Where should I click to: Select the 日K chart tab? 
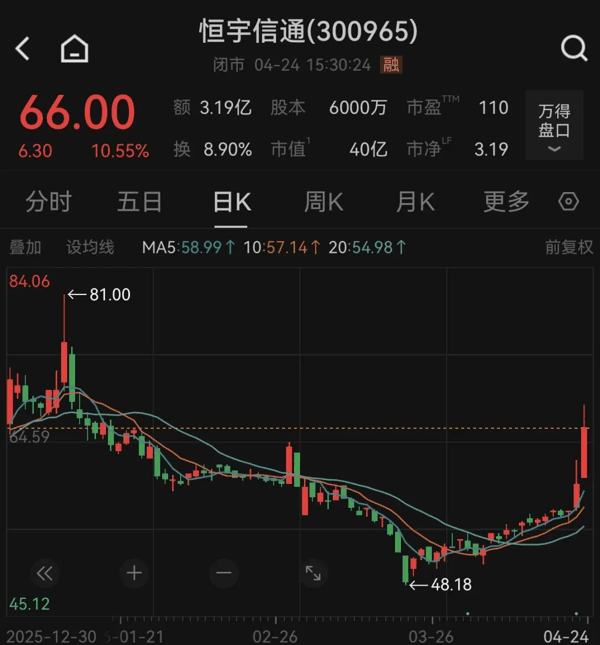point(231,202)
